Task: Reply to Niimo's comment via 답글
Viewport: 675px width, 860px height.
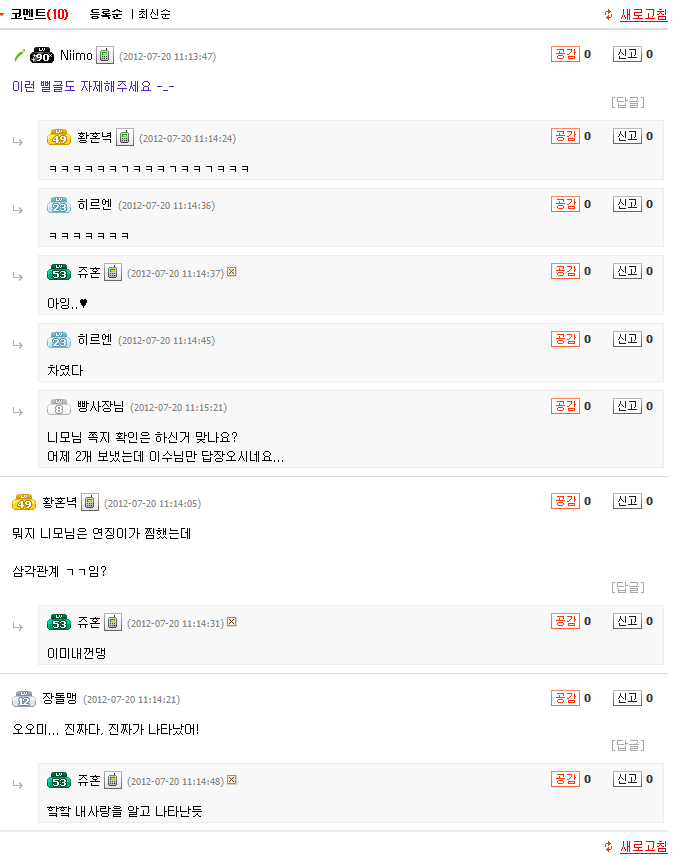Action: [x=628, y=101]
